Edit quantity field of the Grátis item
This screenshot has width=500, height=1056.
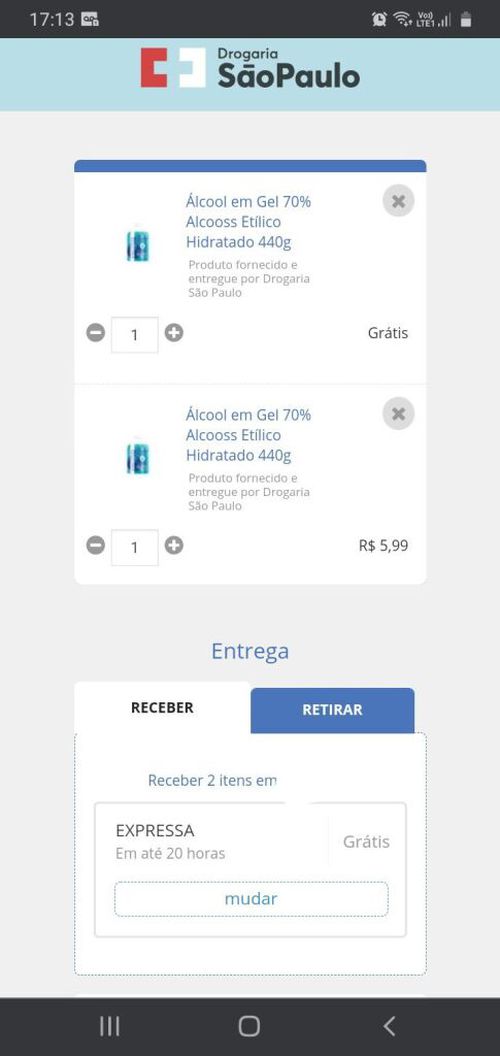[135, 335]
